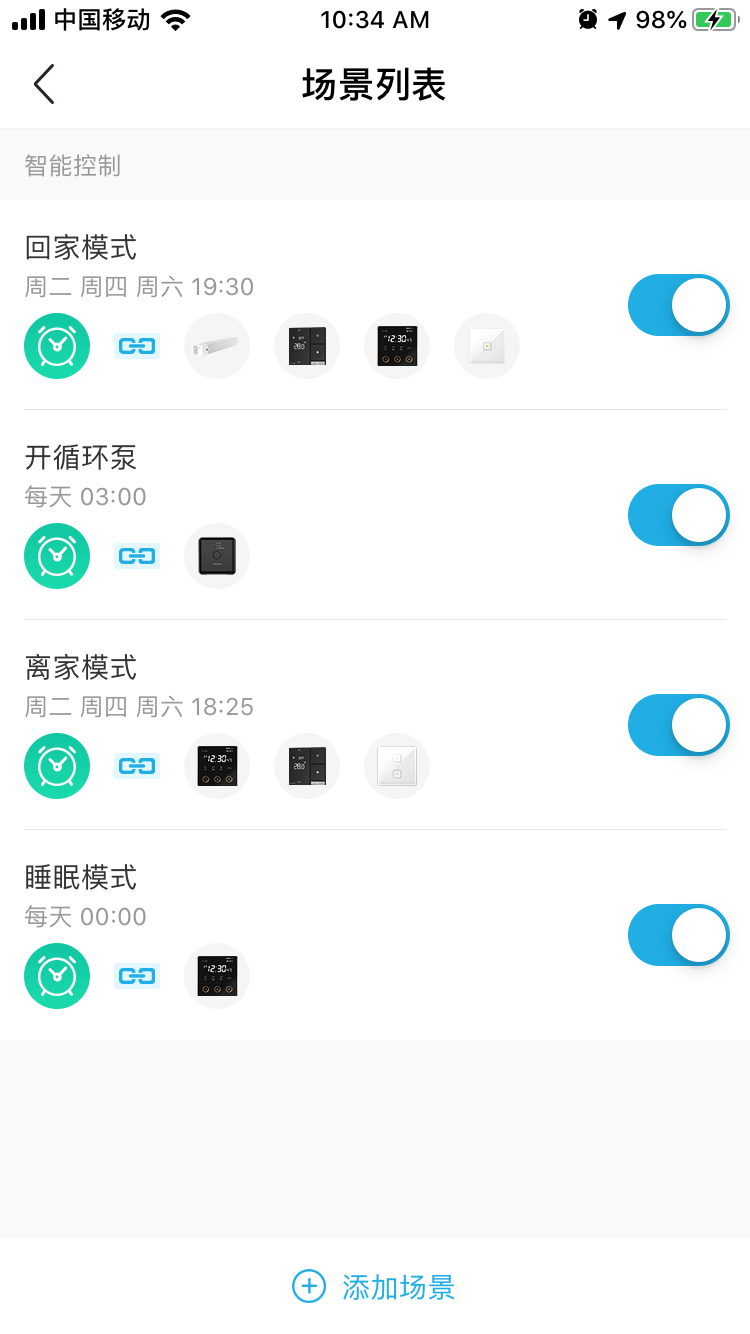Turn off the 睡眠模式 switch

pyautogui.click(x=678, y=935)
